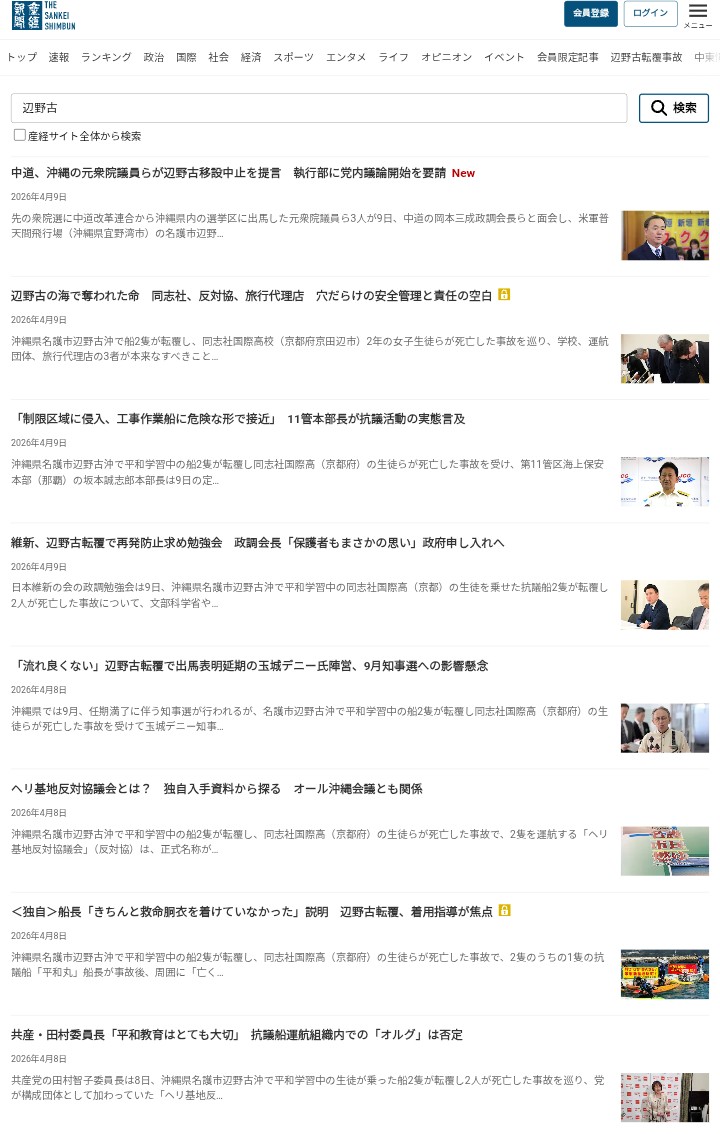Switch to the ランキング tab
This screenshot has width=720, height=1134.
pyautogui.click(x=106, y=57)
